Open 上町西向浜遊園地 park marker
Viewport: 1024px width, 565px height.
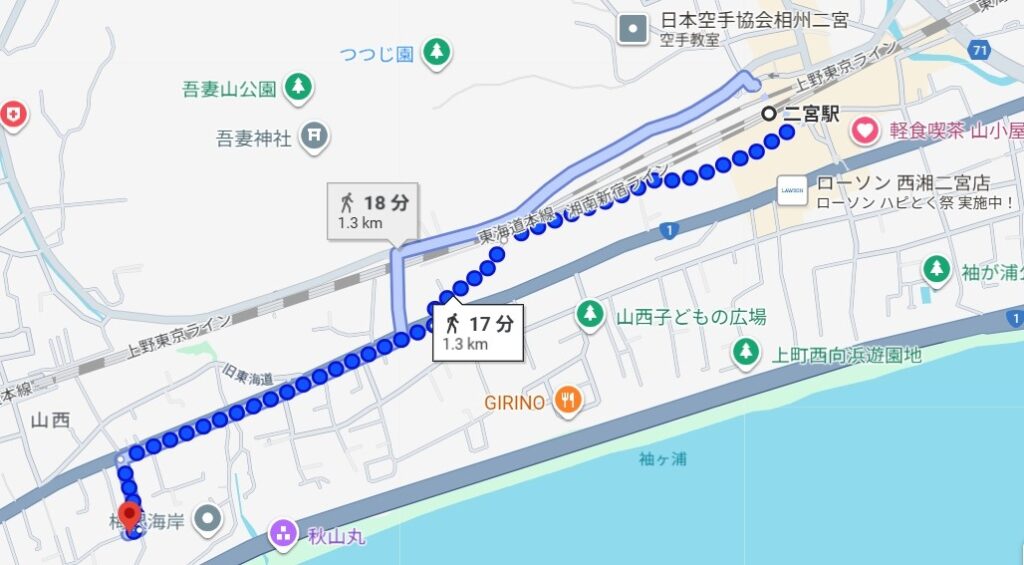[745, 352]
